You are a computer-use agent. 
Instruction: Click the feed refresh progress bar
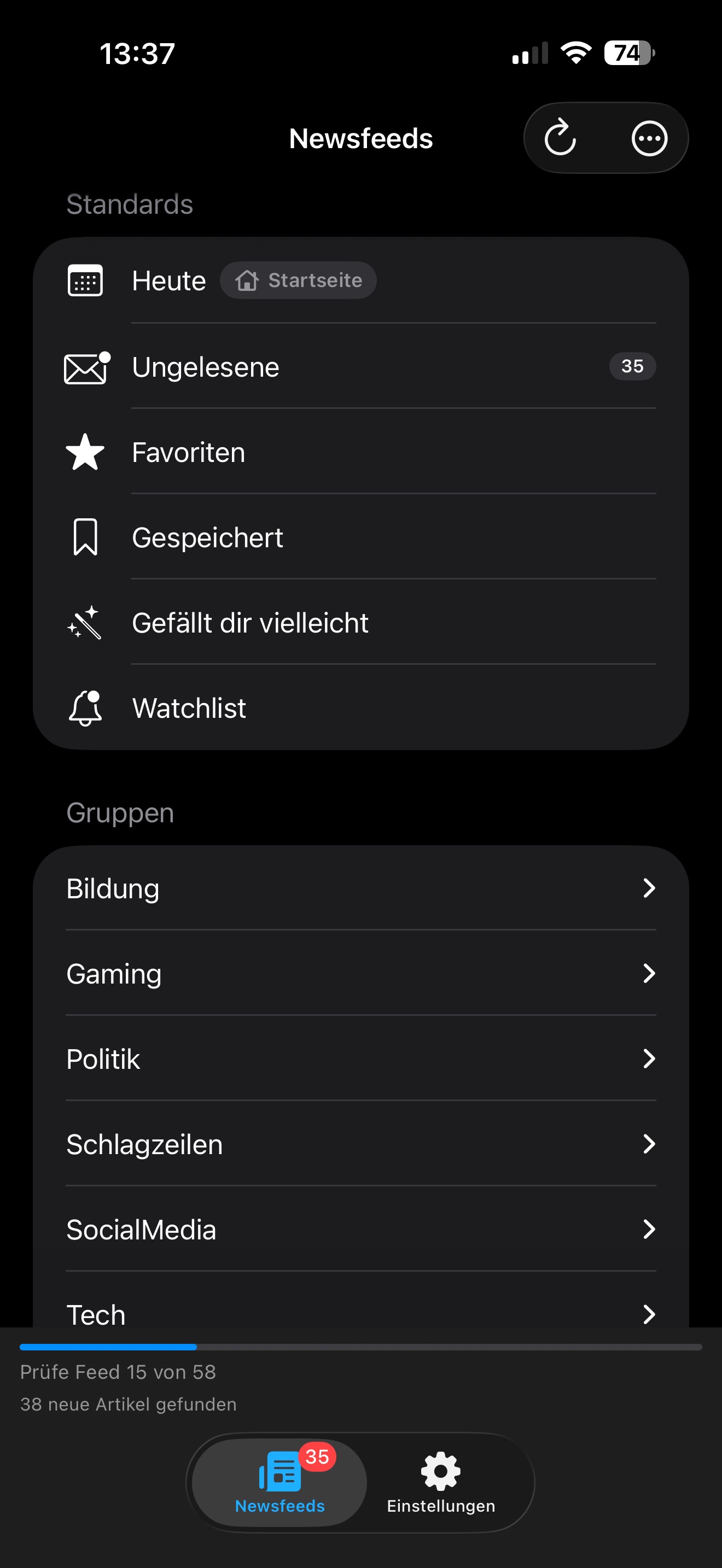pos(361,1347)
